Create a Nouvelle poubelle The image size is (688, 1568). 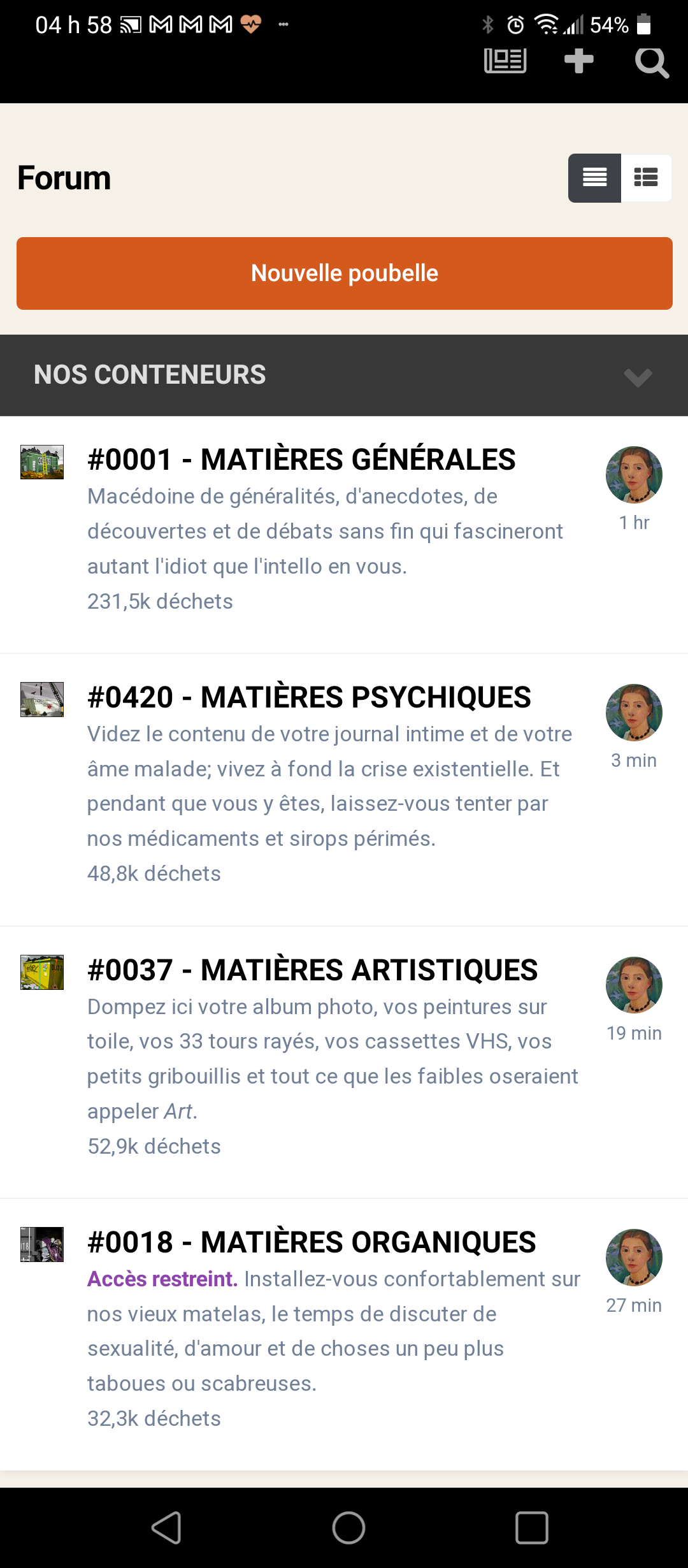click(344, 273)
